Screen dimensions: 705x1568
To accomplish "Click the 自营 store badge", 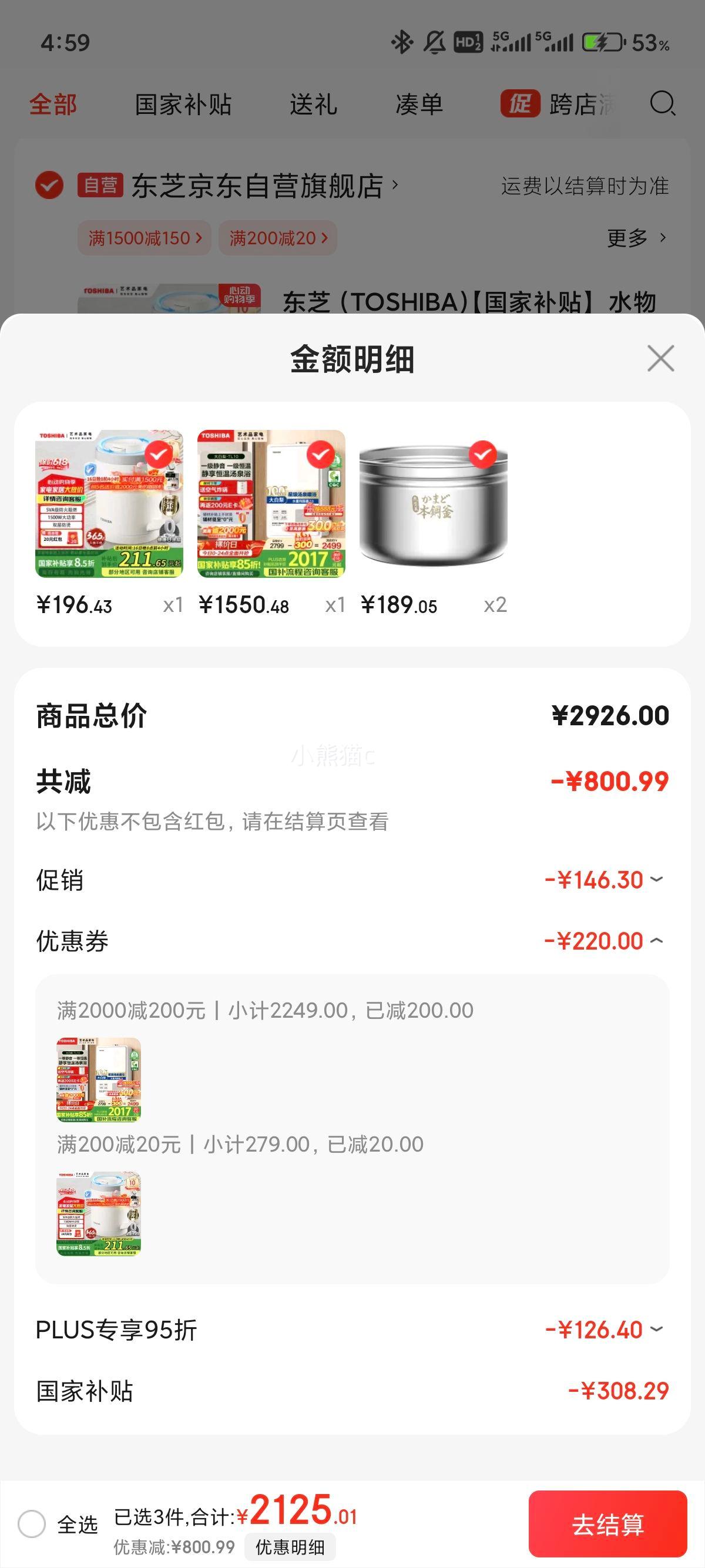I will pyautogui.click(x=100, y=186).
